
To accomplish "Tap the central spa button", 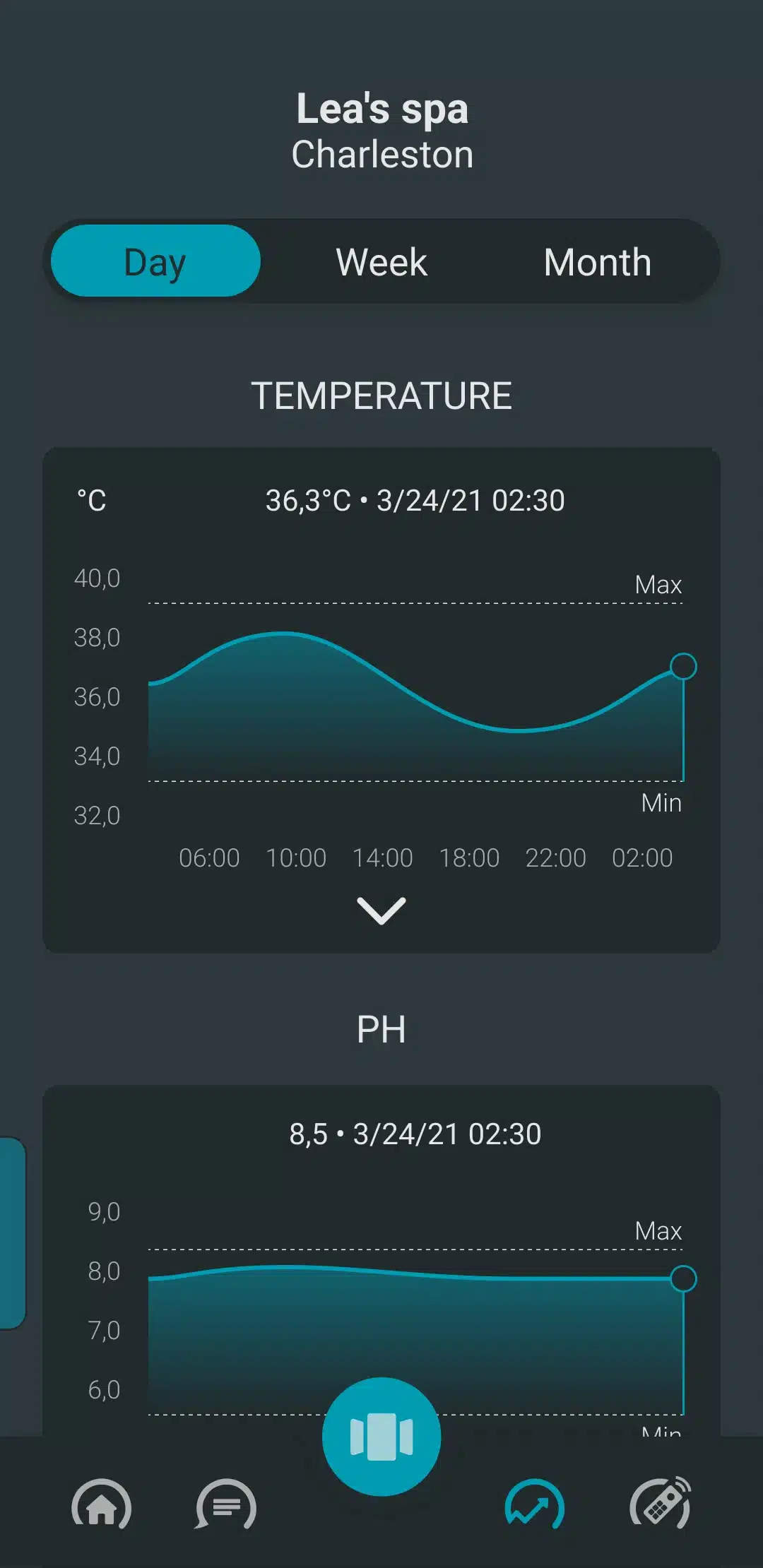I will click(381, 1437).
